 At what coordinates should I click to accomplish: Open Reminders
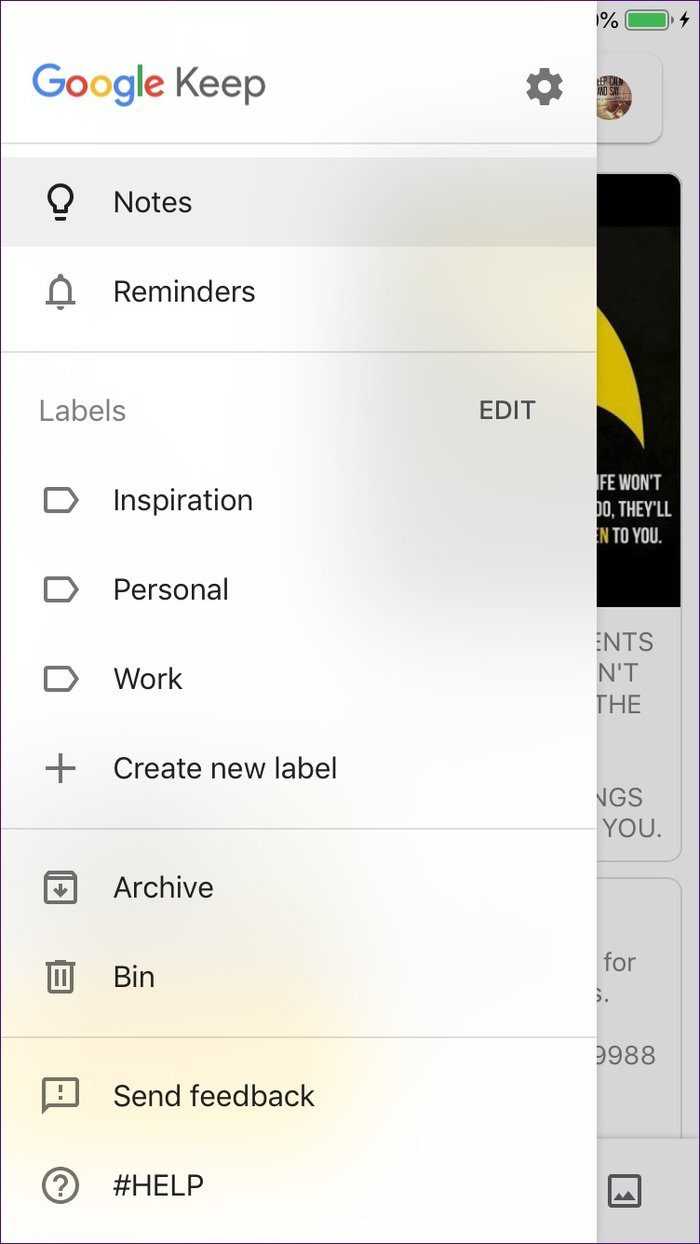click(298, 292)
